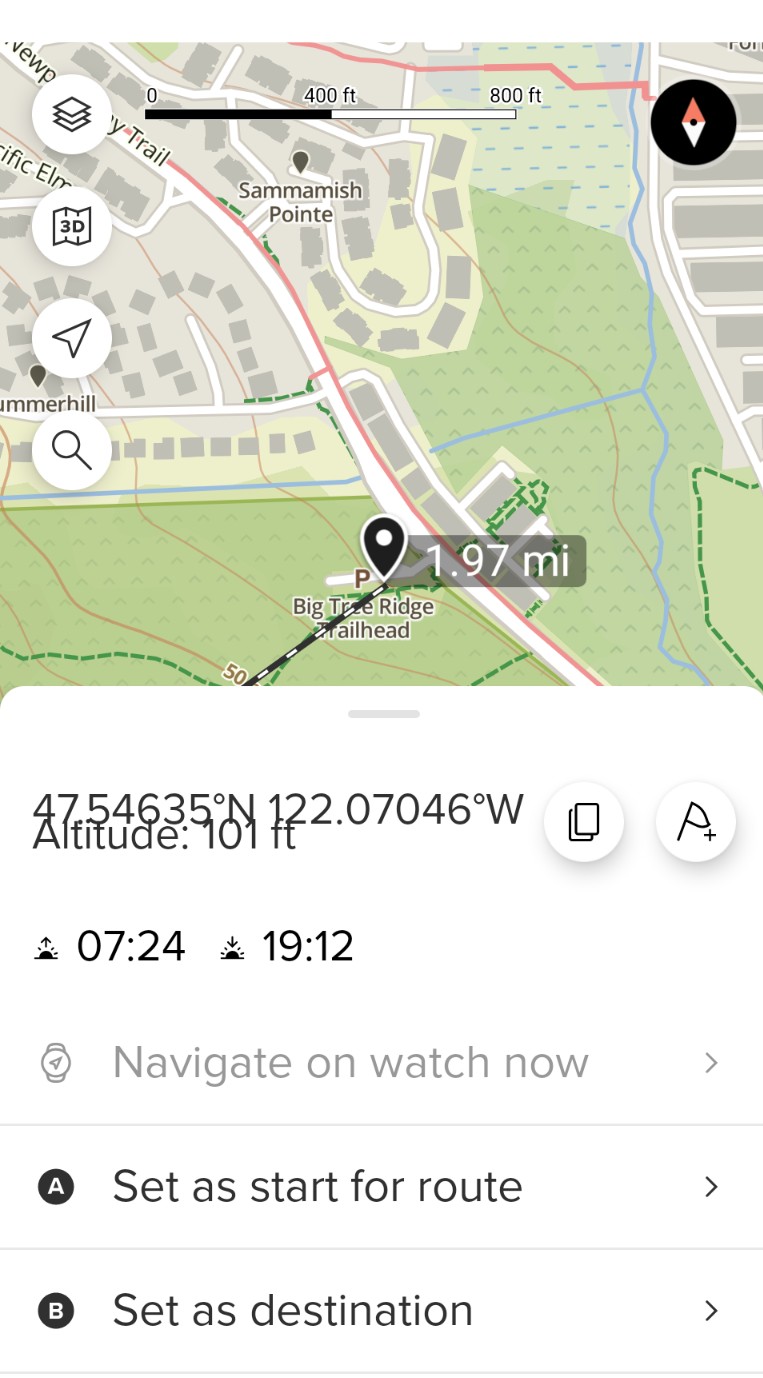Open the map layers button
Viewport: 763px width, 1378px height.
tap(71, 115)
